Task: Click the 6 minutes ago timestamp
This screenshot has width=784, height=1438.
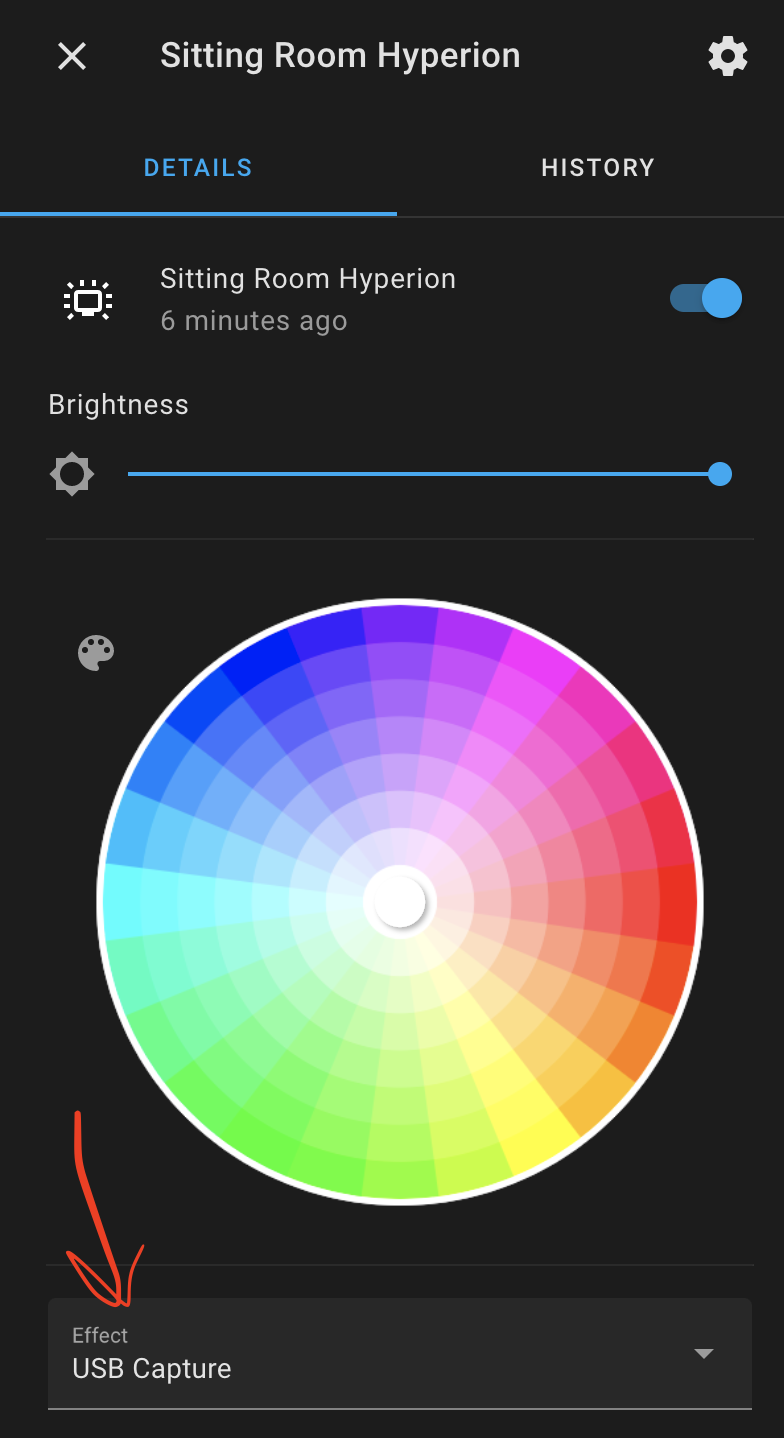Action: [253, 320]
